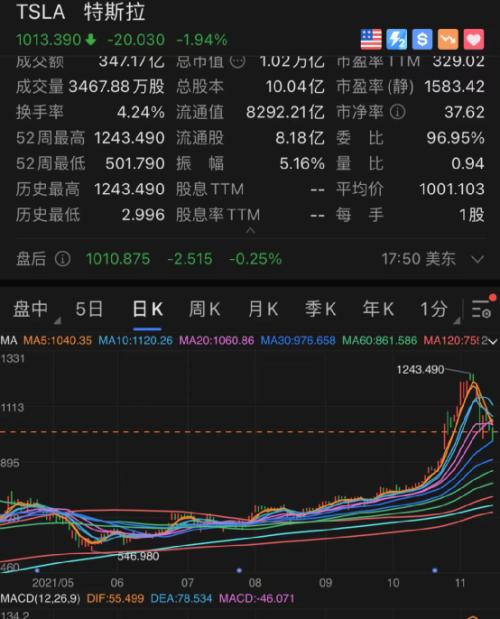This screenshot has width=500, height=619.
Task: Switch to the 周K weekly chart
Action: point(204,309)
